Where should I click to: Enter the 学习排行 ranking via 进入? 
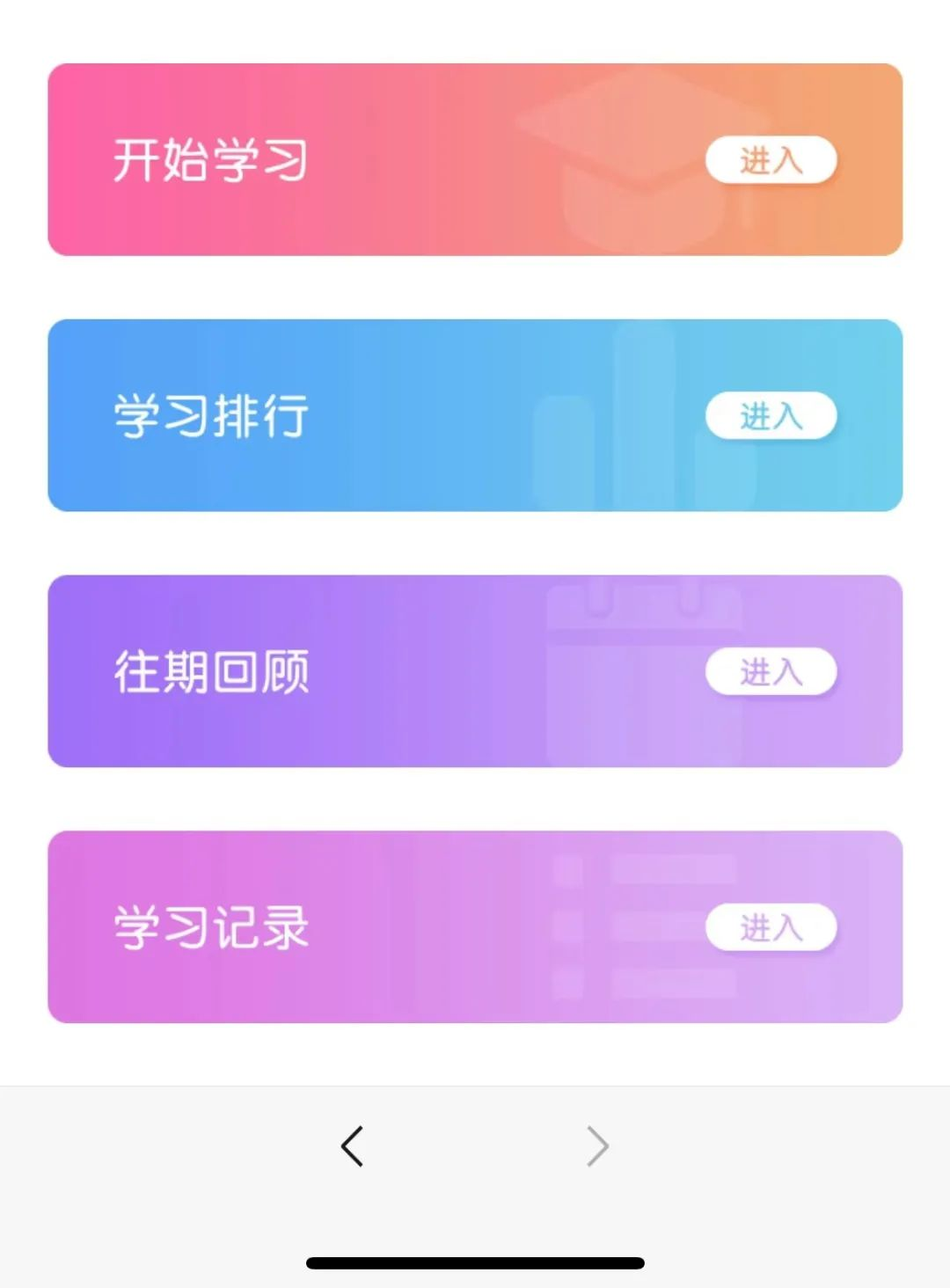tap(771, 415)
